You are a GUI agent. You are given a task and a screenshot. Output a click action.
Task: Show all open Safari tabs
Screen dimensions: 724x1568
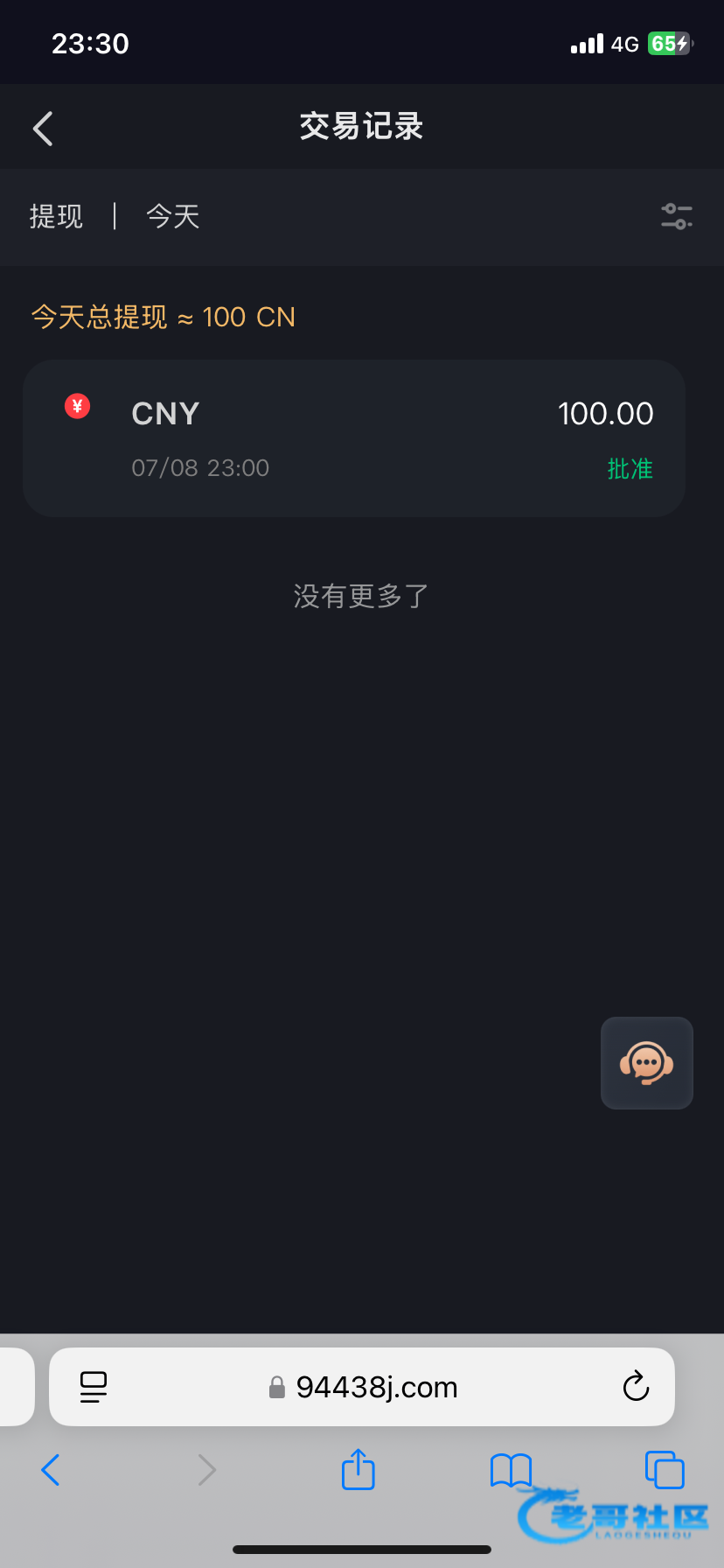[x=665, y=1470]
